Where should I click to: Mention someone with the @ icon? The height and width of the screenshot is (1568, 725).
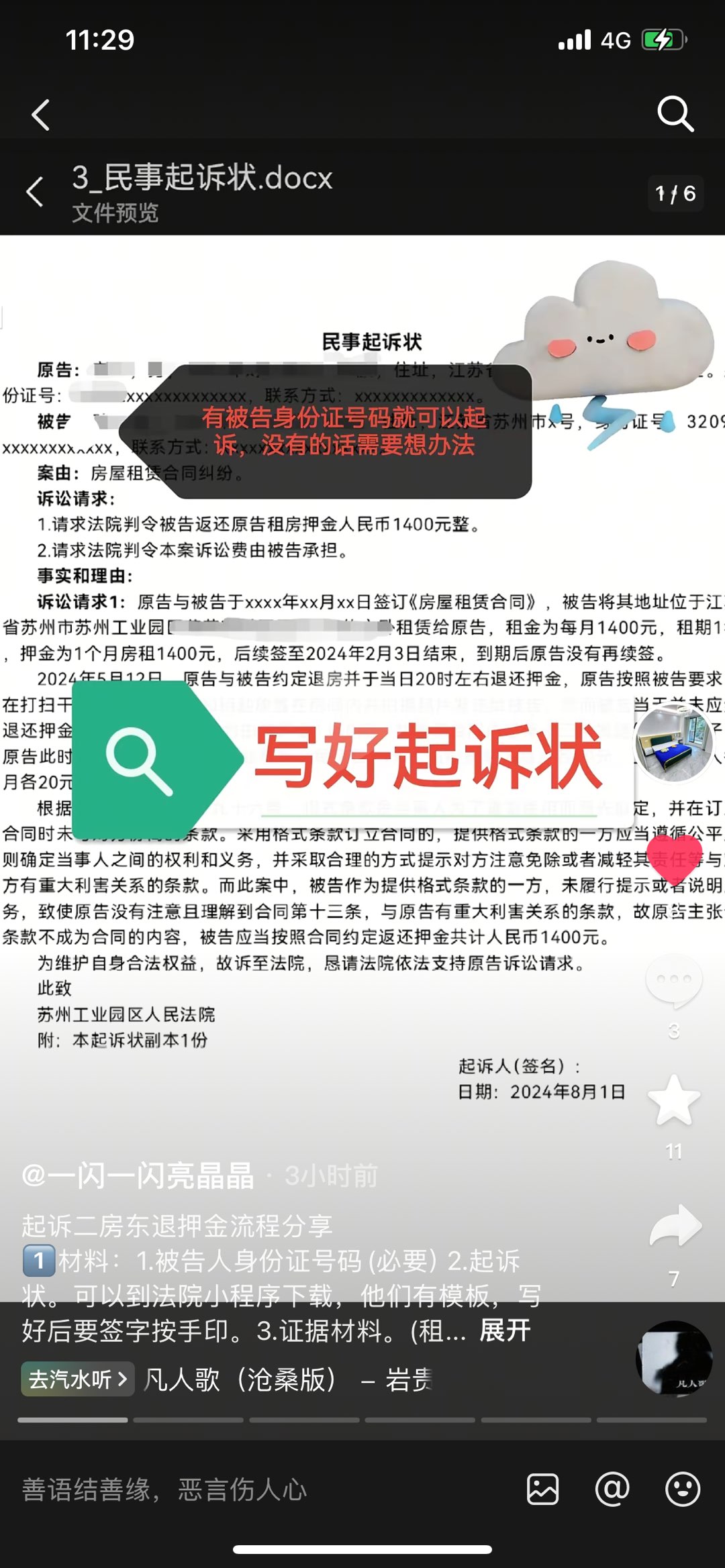click(x=612, y=1489)
